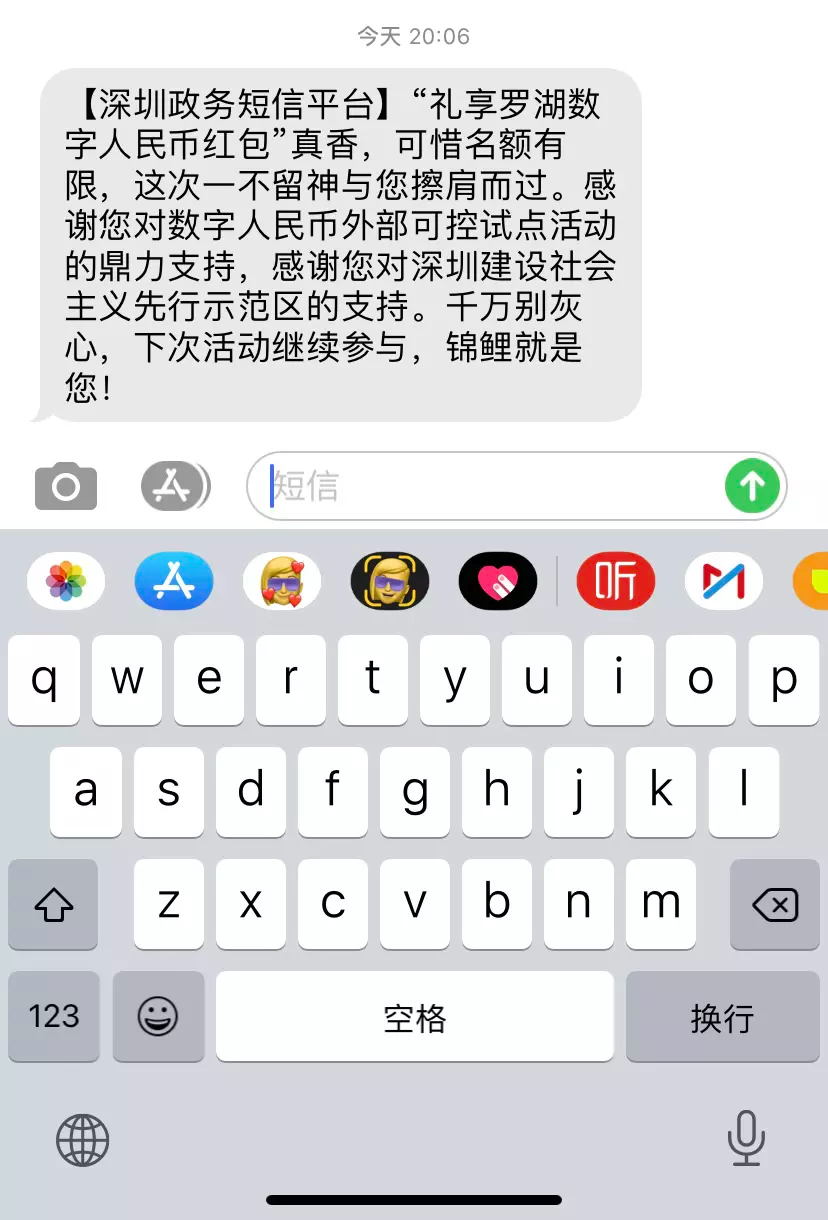The image size is (828, 1220).
Task: Tap the 换行 return key
Action: 722,1017
